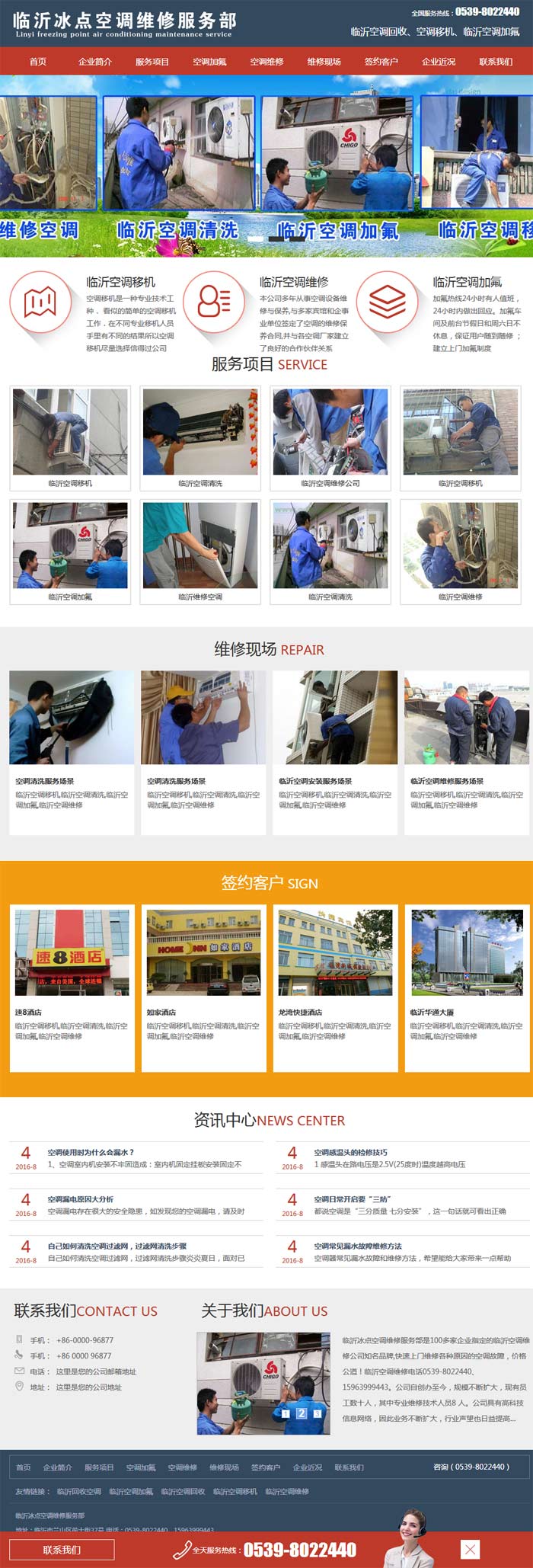Open 空调常见漏水故障维修方法 article
Image resolution: width=533 pixels, height=1568 pixels.
[358, 1246]
